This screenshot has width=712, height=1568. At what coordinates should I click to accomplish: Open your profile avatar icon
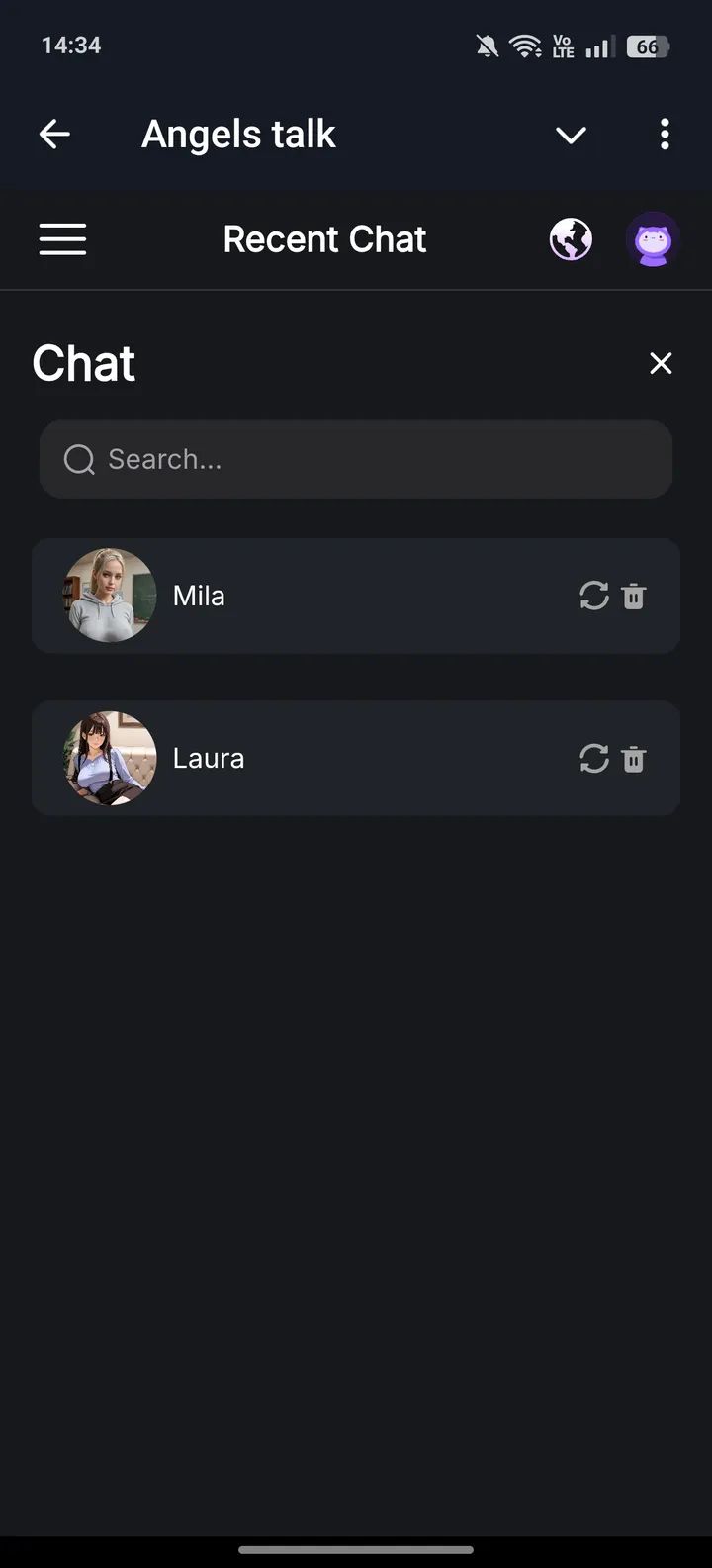coord(652,238)
